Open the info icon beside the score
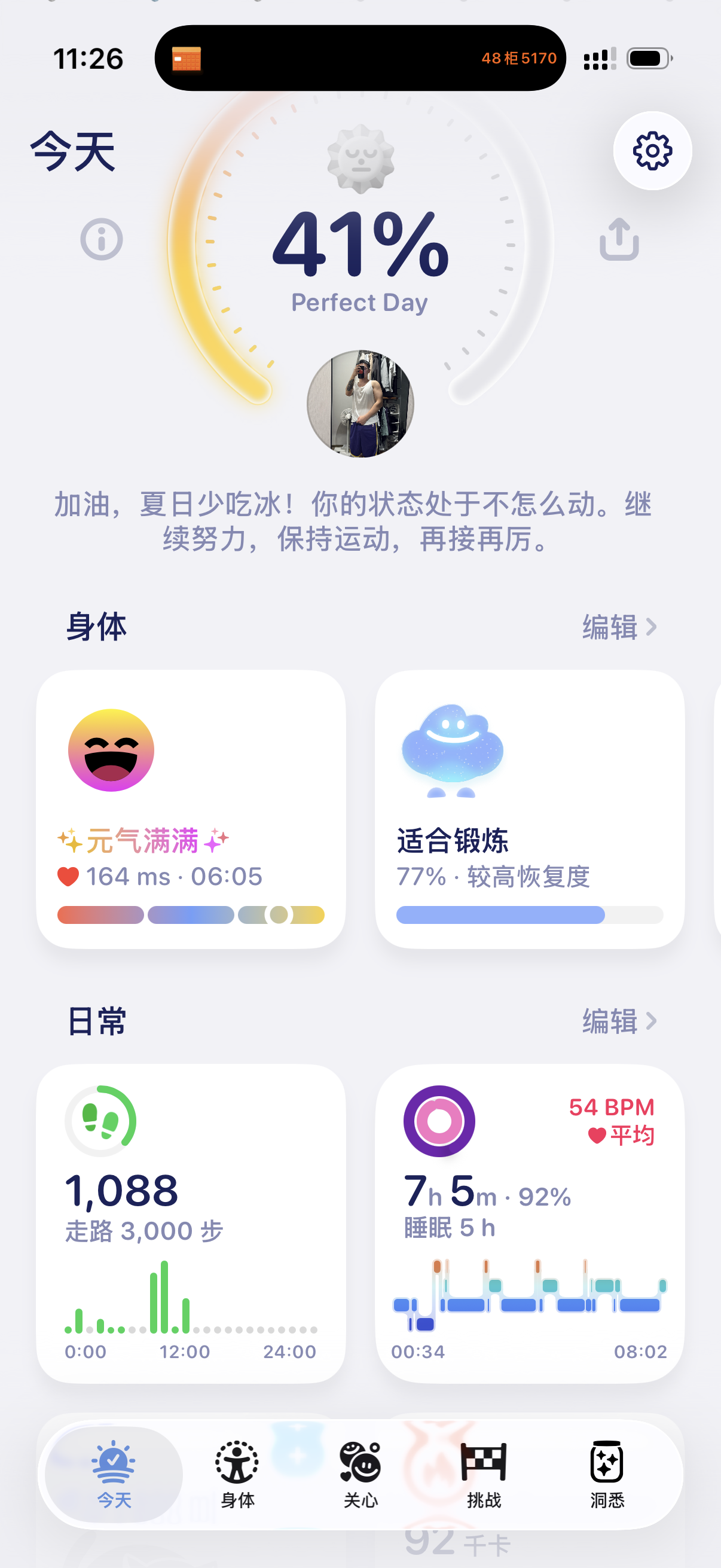 pos(102,239)
